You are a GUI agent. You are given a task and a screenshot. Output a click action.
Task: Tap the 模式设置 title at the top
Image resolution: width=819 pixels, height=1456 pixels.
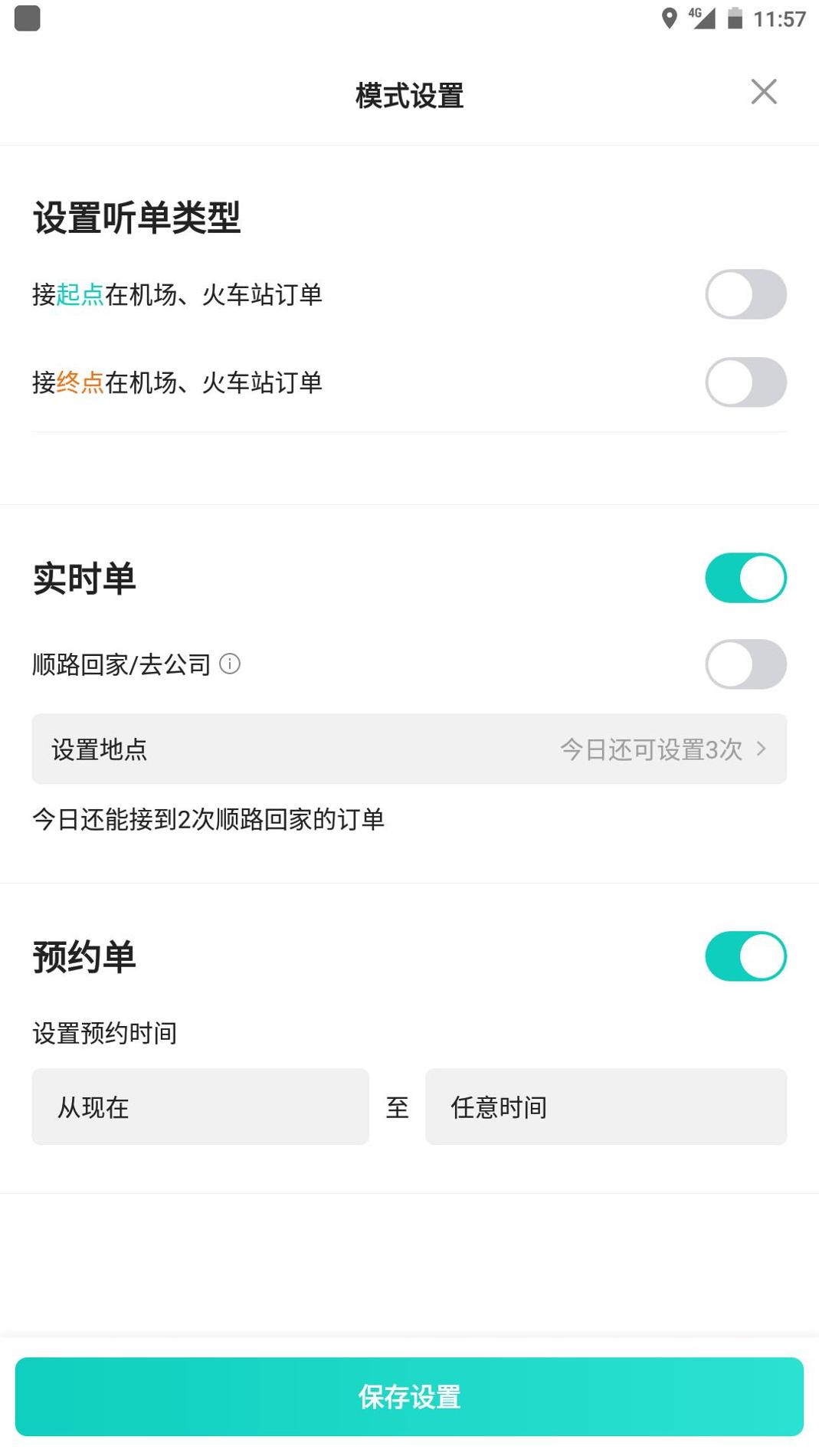pyautogui.click(x=408, y=94)
